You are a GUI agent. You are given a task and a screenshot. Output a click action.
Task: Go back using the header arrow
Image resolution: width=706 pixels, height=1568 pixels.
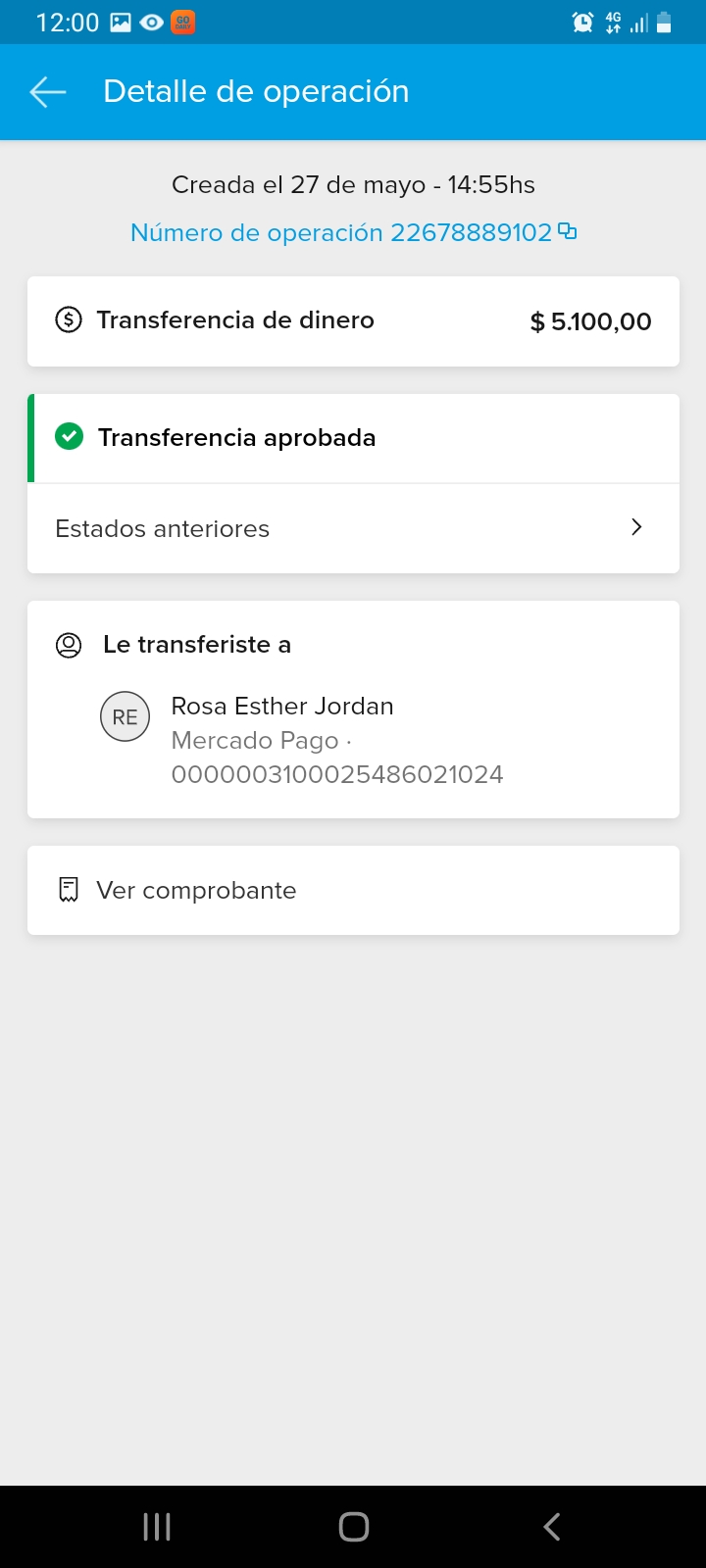tap(47, 92)
